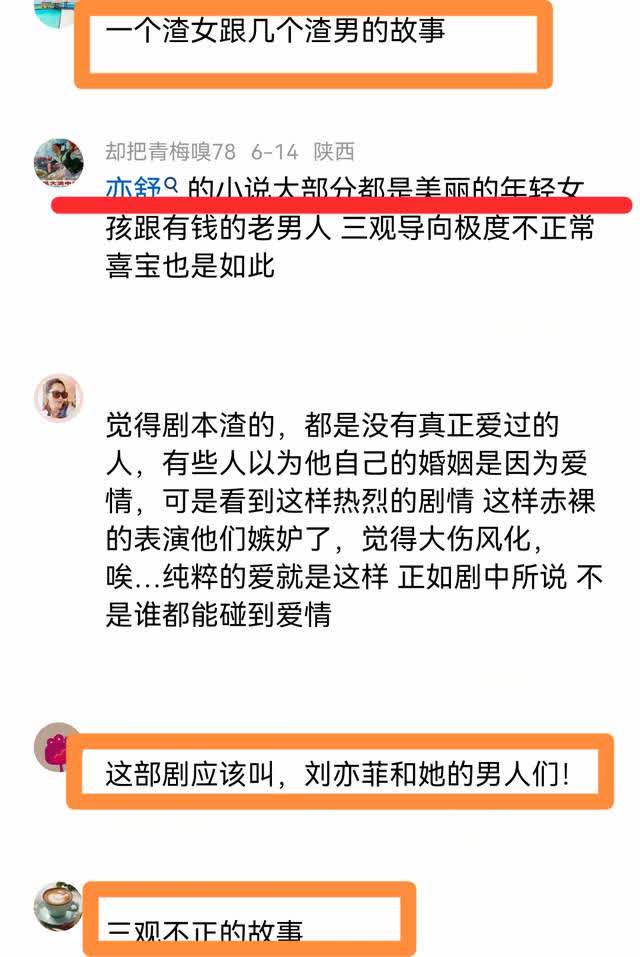The height and width of the screenshot is (957, 640).
Task: Open the coffee cup avatar's profile
Action: 59,907
